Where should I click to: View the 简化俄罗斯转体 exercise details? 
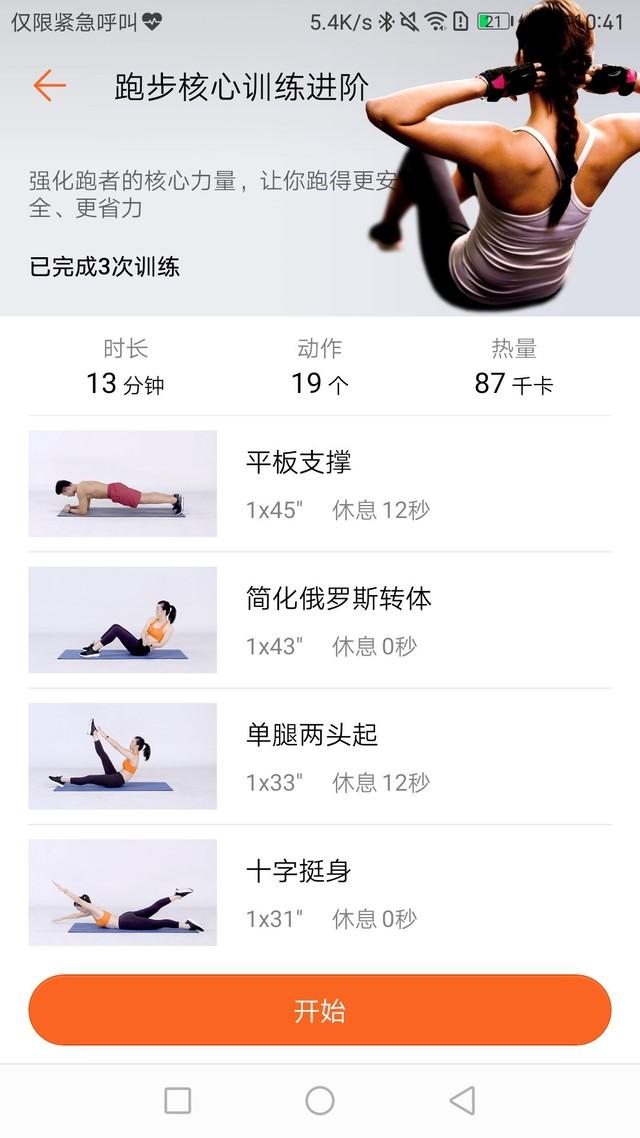[320, 620]
